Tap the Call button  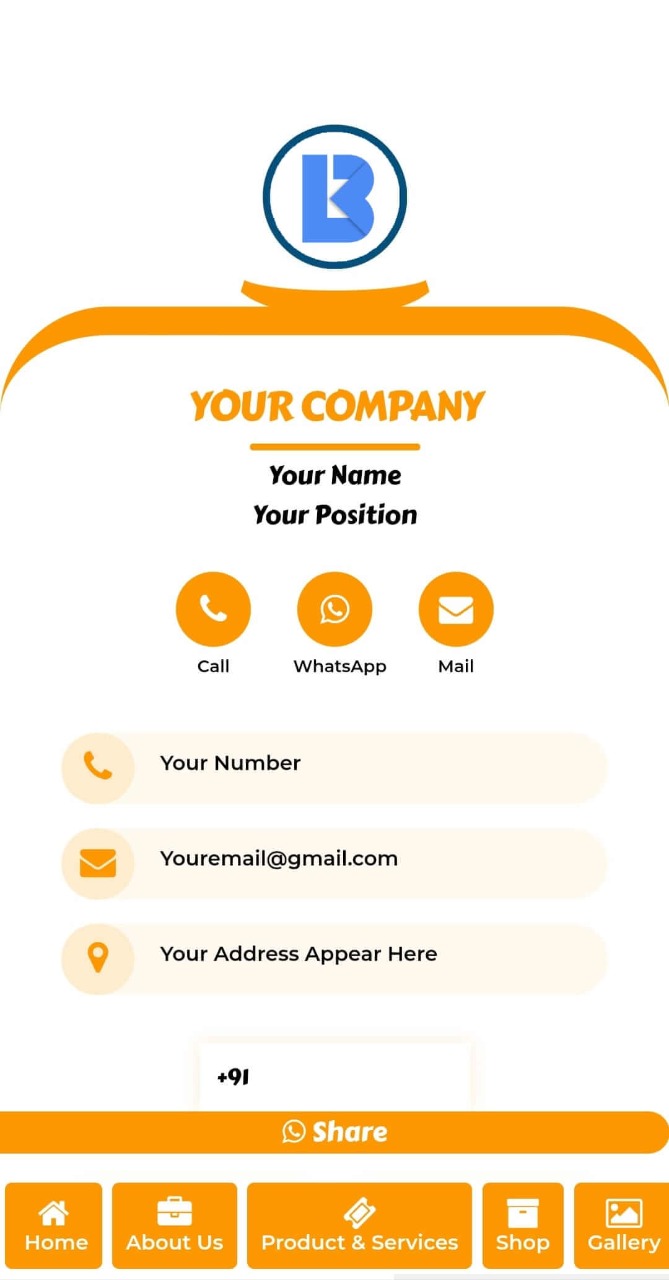click(213, 609)
